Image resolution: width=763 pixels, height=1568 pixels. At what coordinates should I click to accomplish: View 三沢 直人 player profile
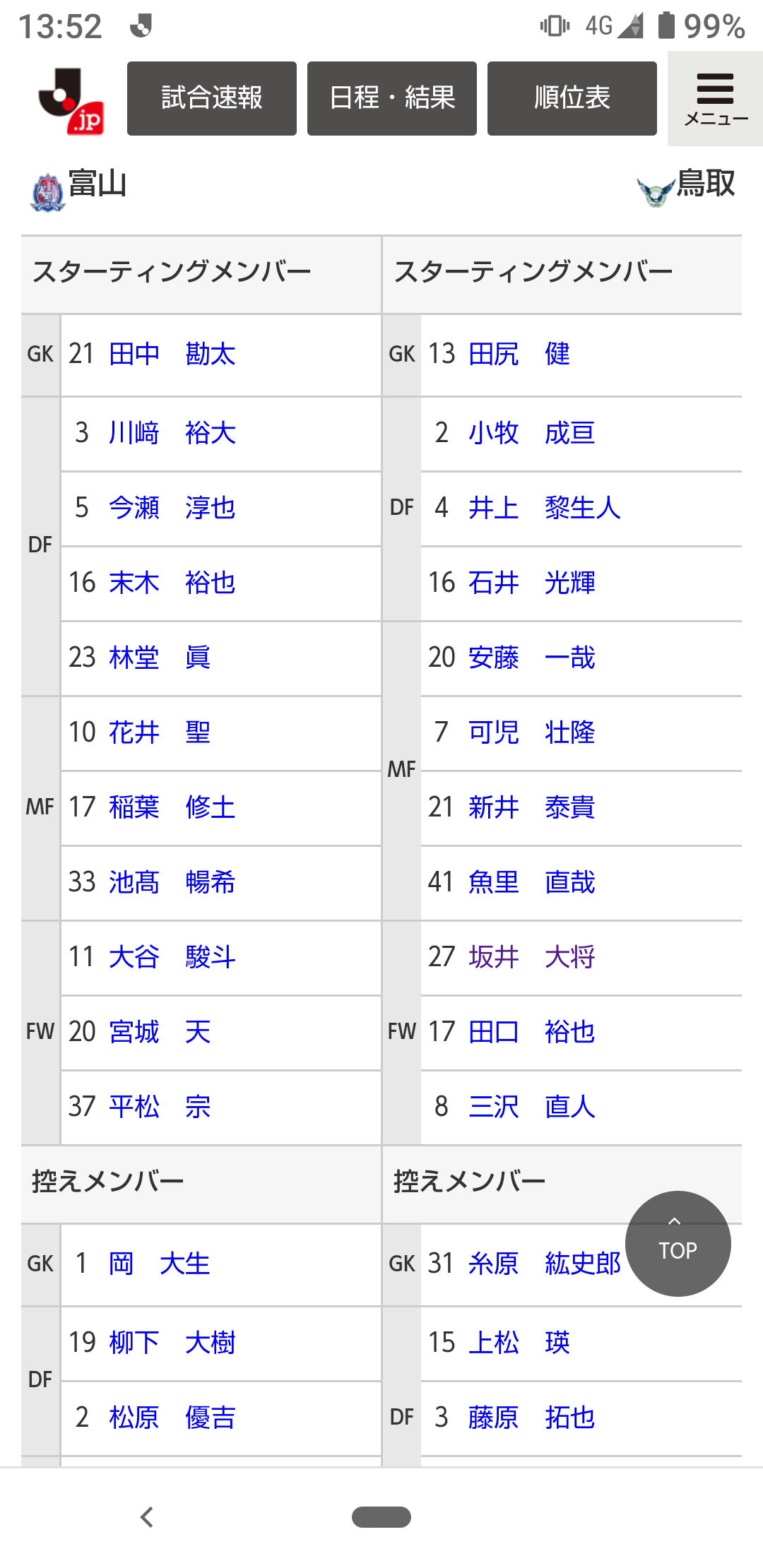point(531,1107)
